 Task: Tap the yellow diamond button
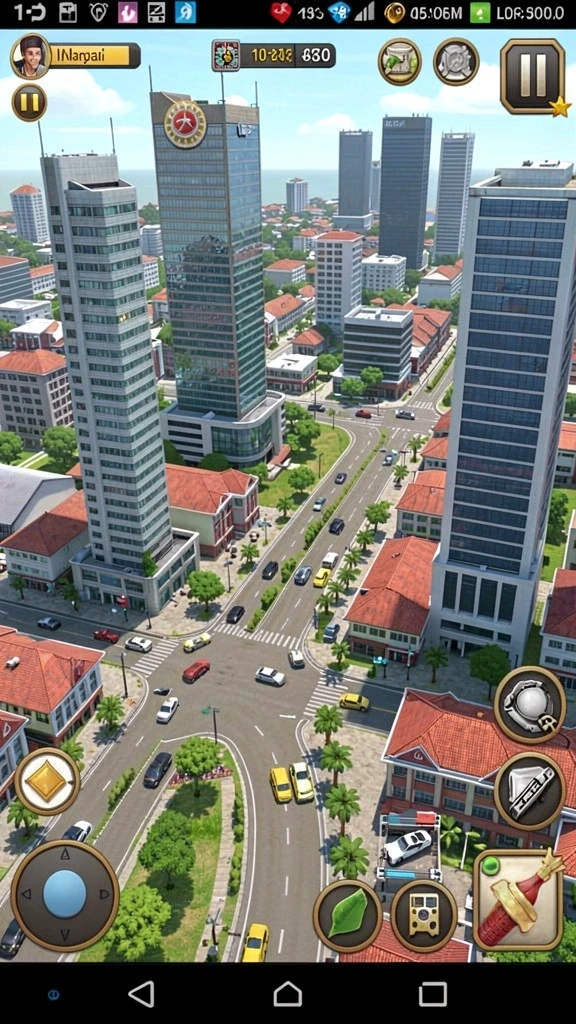tap(47, 782)
